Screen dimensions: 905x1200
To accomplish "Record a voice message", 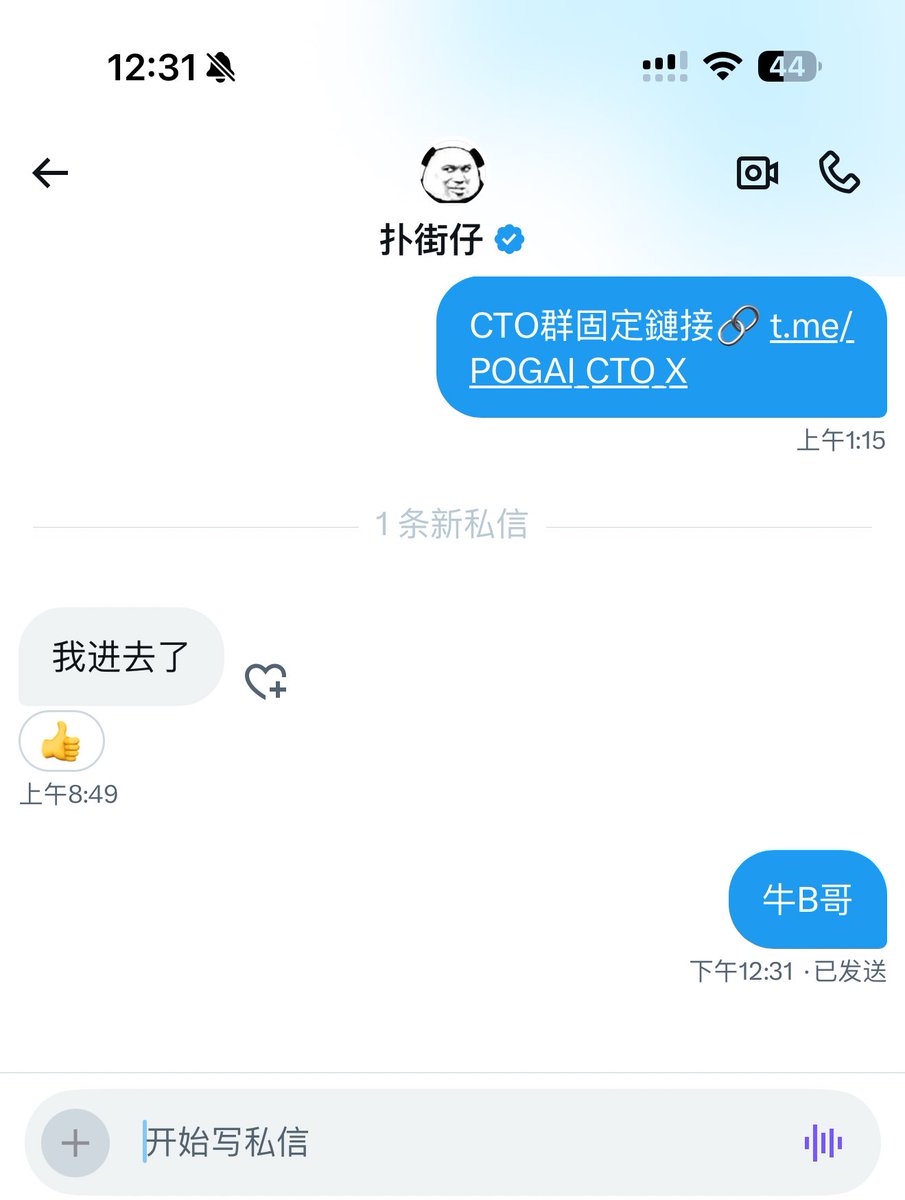I will point(823,1142).
